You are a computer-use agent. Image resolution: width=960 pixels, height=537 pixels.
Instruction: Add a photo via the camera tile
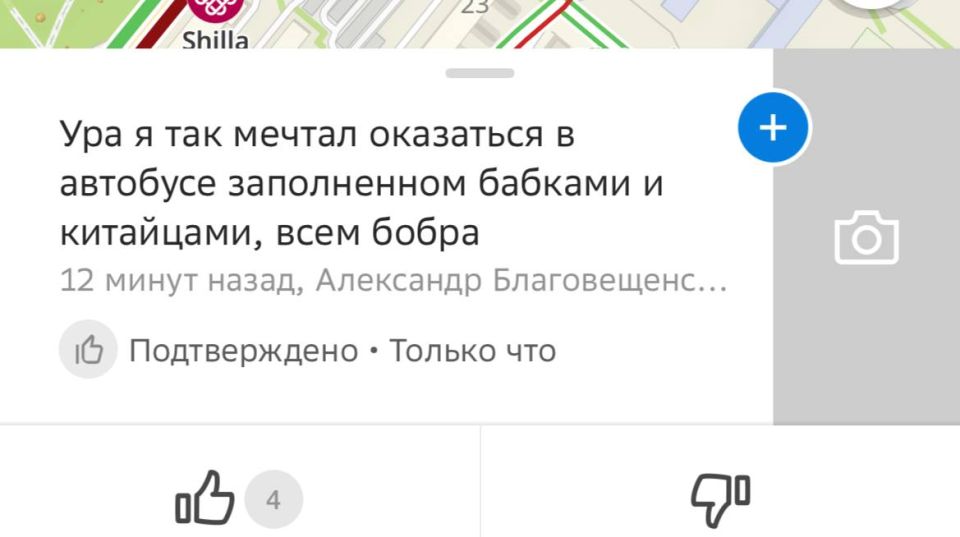[x=866, y=237]
